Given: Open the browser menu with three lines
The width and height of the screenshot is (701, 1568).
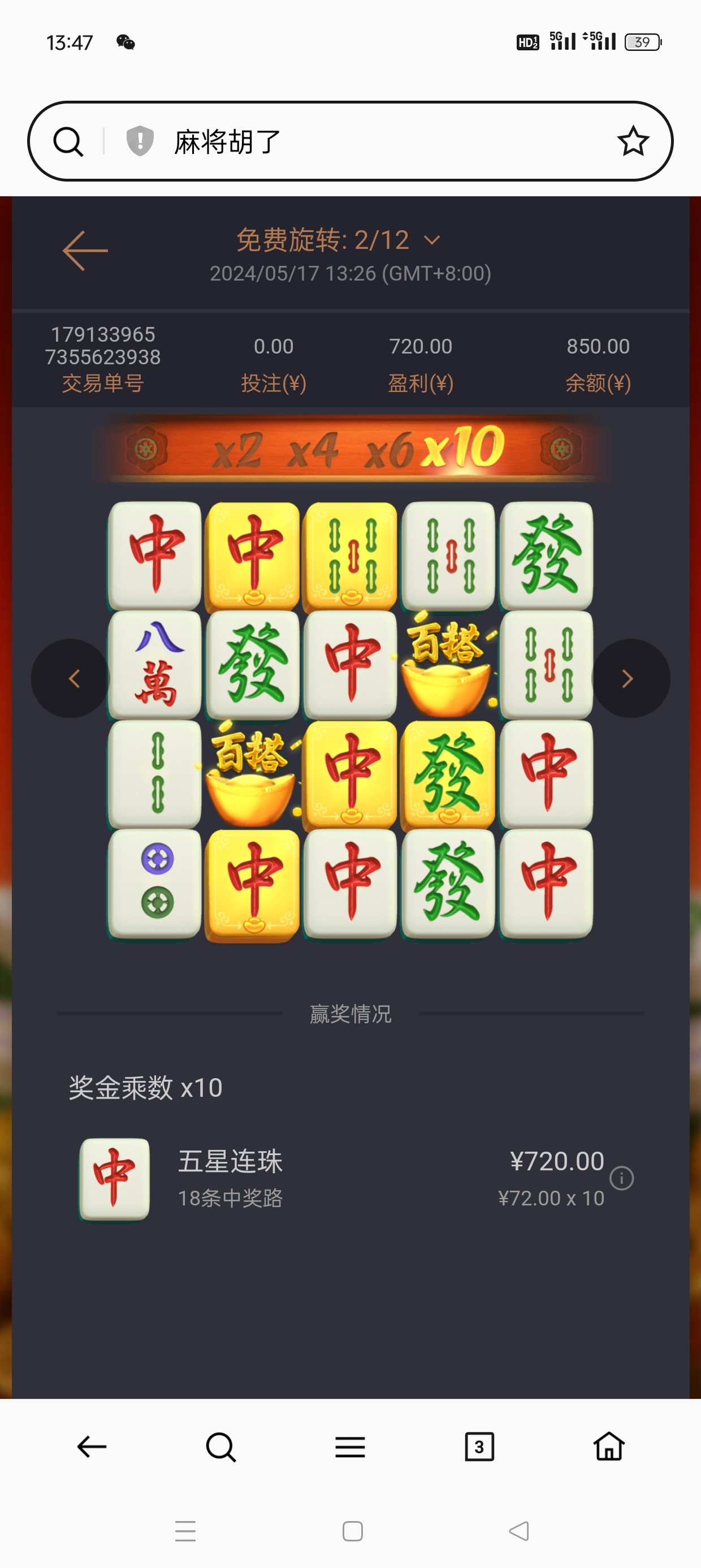Looking at the screenshot, I should coord(350,1446).
